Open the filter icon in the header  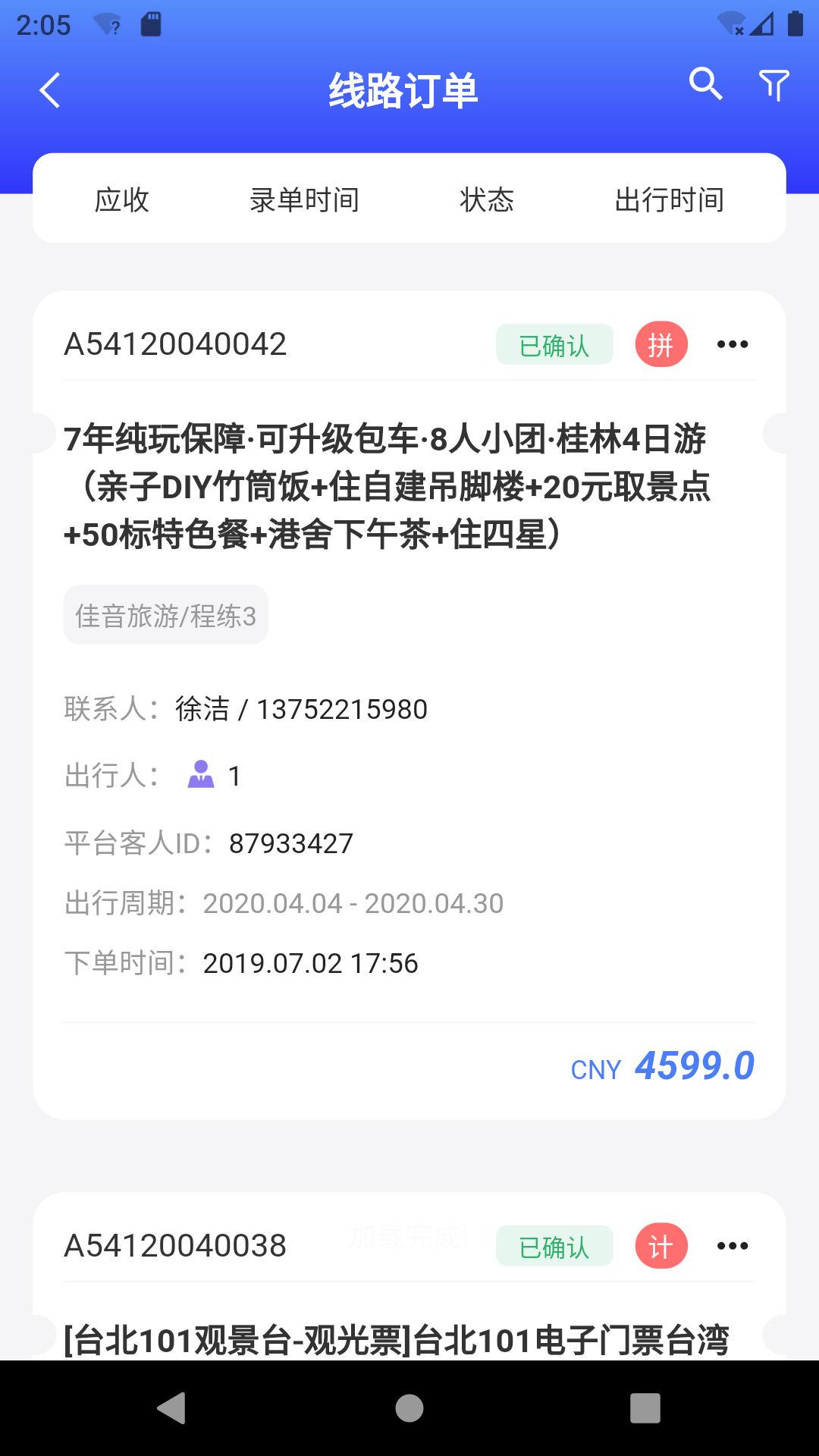pos(773,86)
